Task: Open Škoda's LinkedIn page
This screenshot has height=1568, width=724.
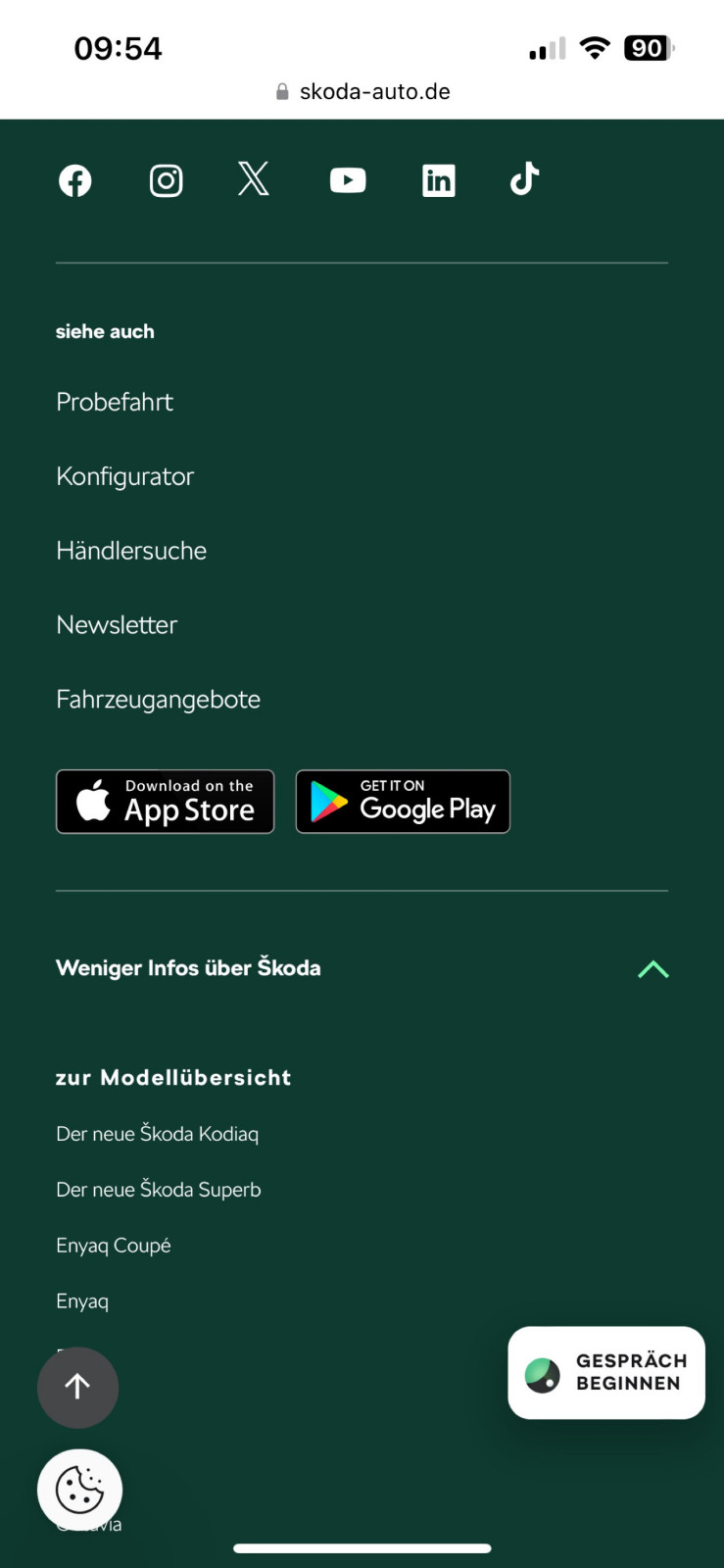Action: [x=438, y=180]
